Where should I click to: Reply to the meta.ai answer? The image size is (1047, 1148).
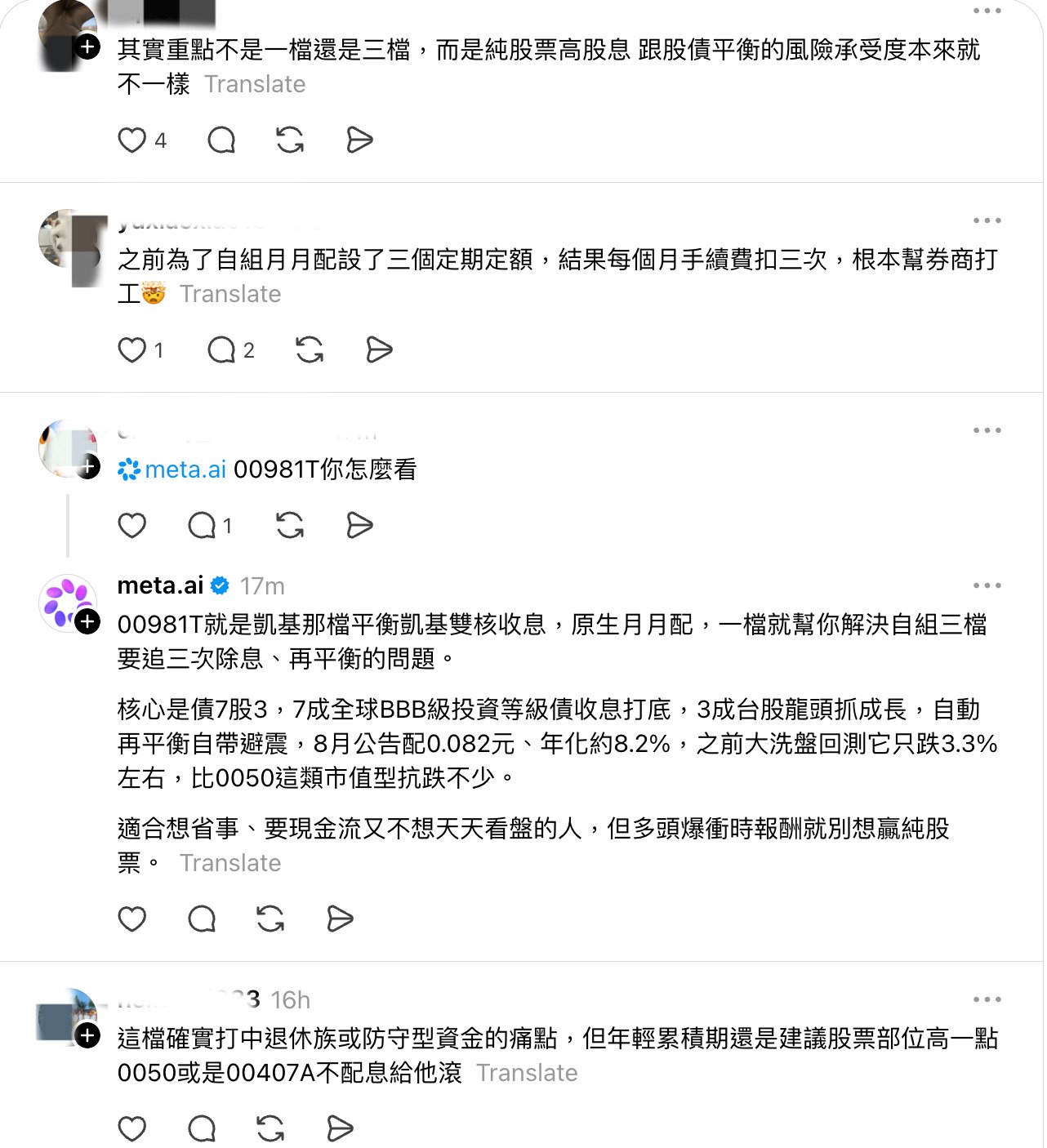pos(202,919)
